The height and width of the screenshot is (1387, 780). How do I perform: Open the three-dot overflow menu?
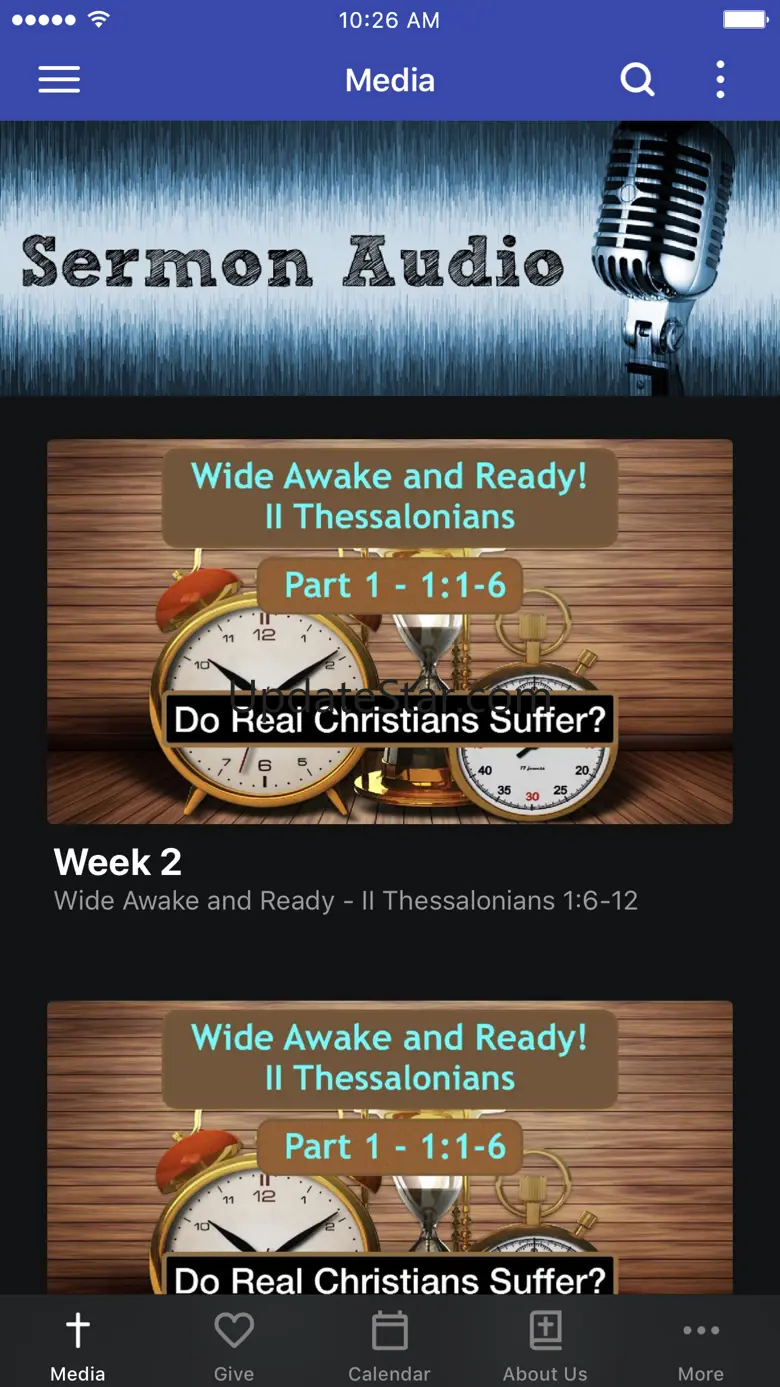(x=720, y=80)
